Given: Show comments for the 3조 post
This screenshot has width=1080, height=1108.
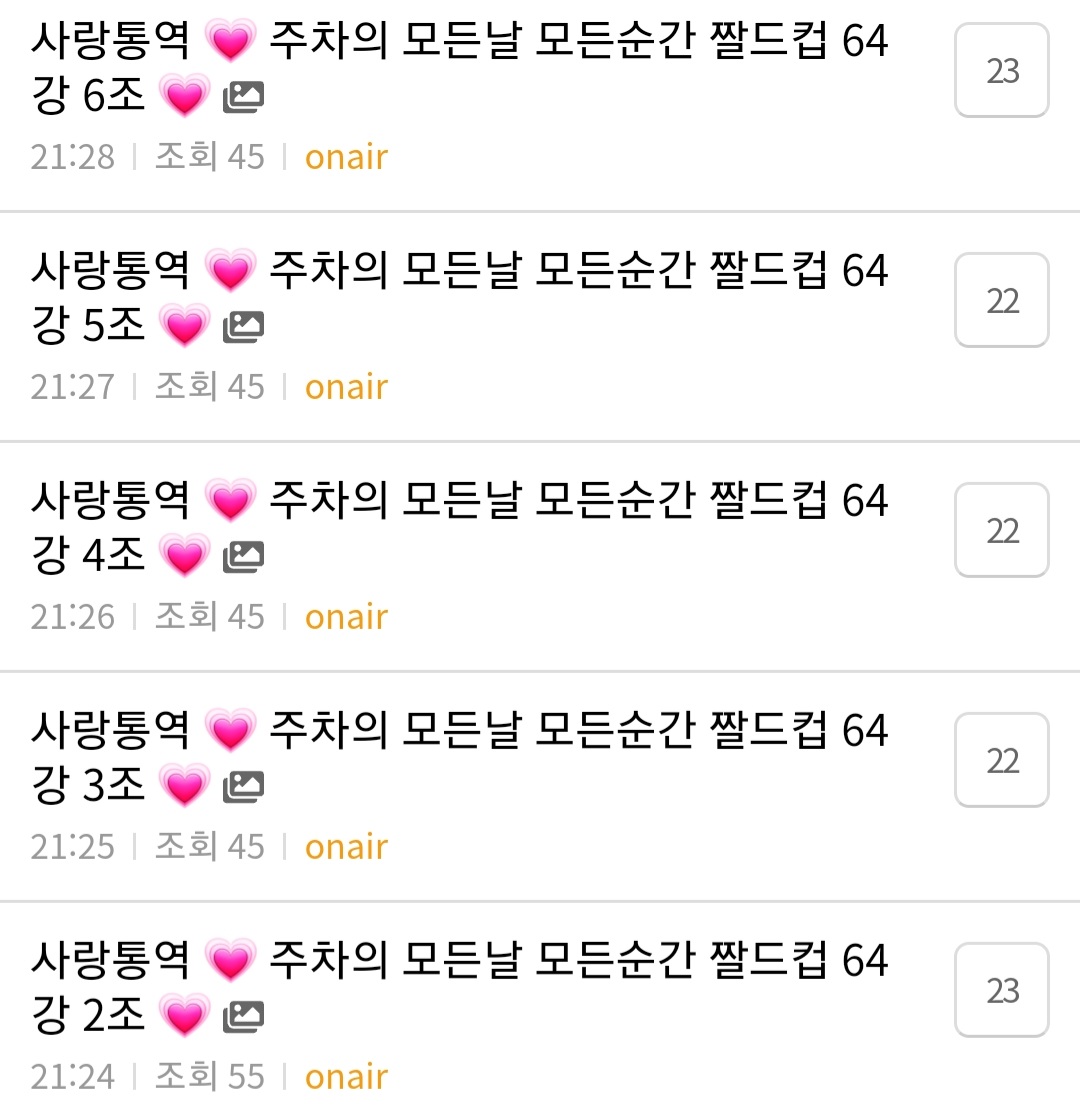Looking at the screenshot, I should (1001, 760).
